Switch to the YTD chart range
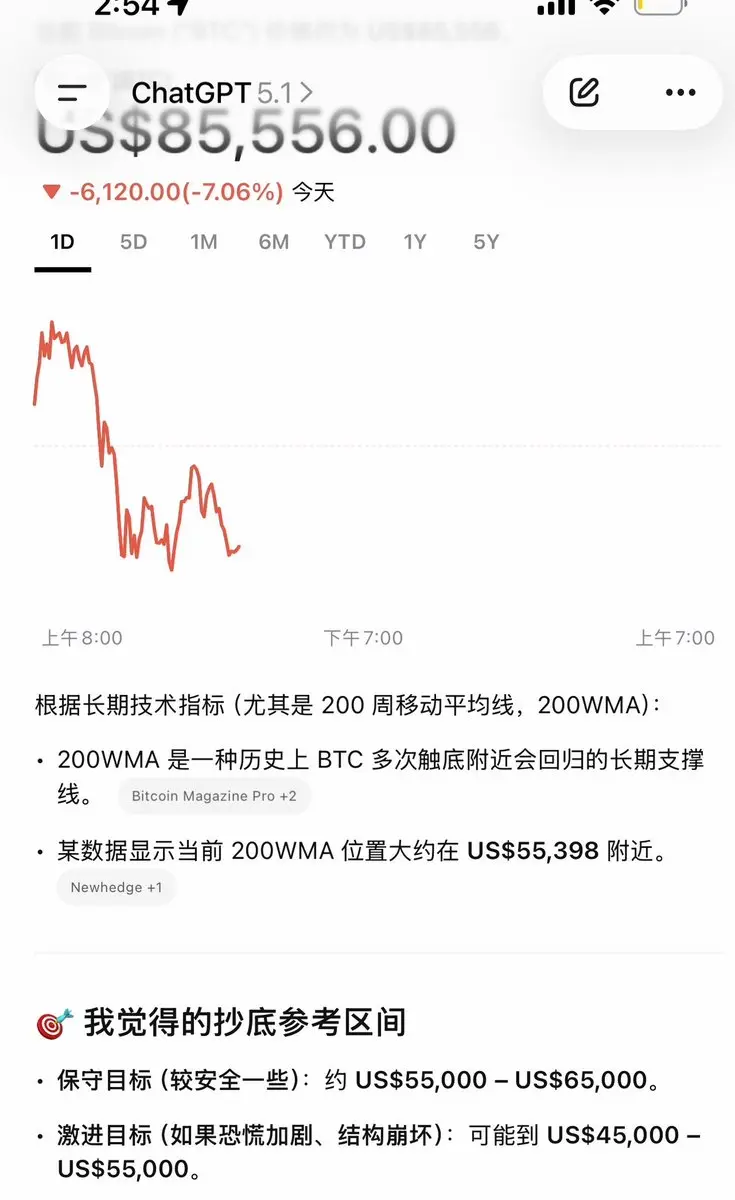The height and width of the screenshot is (1200, 735). 345,242
